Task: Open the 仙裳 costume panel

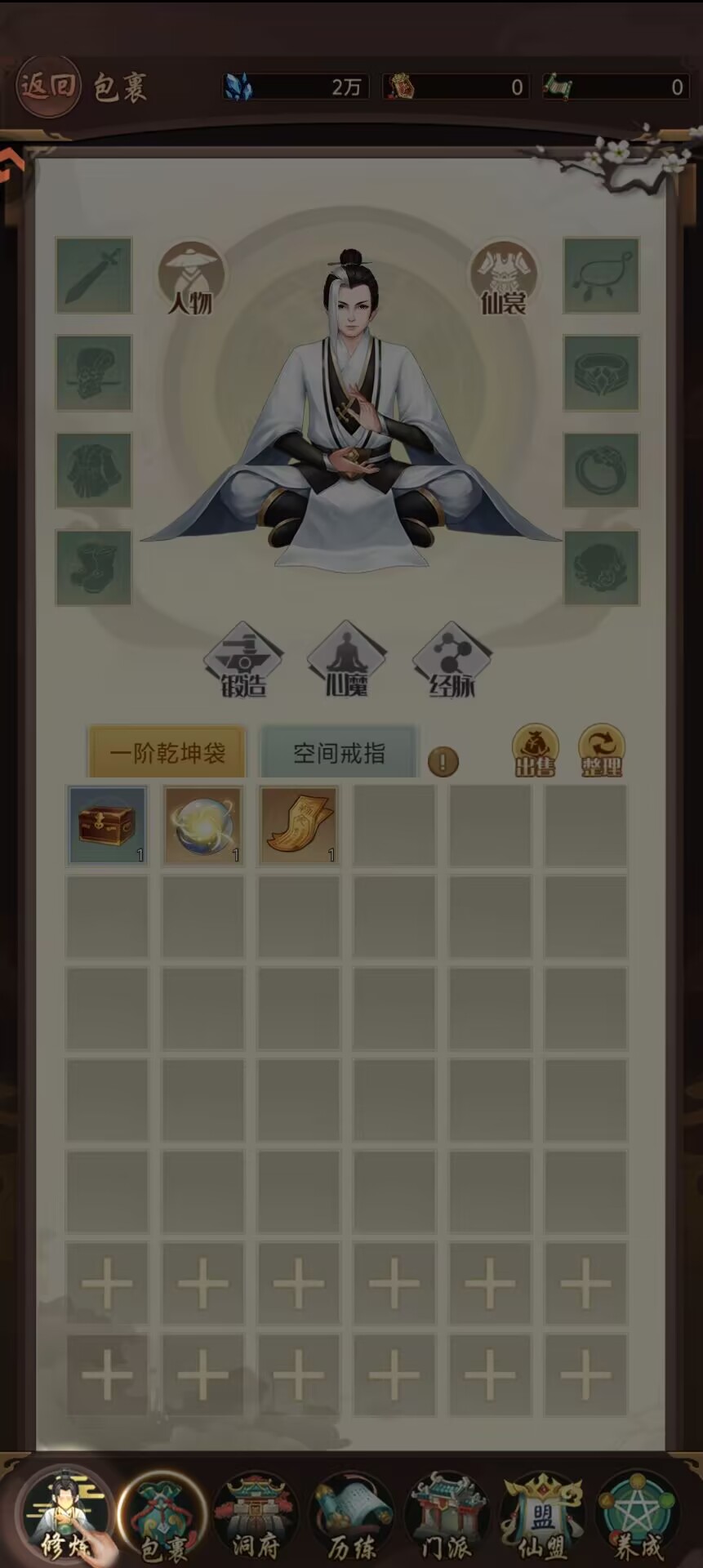Action: click(x=503, y=278)
